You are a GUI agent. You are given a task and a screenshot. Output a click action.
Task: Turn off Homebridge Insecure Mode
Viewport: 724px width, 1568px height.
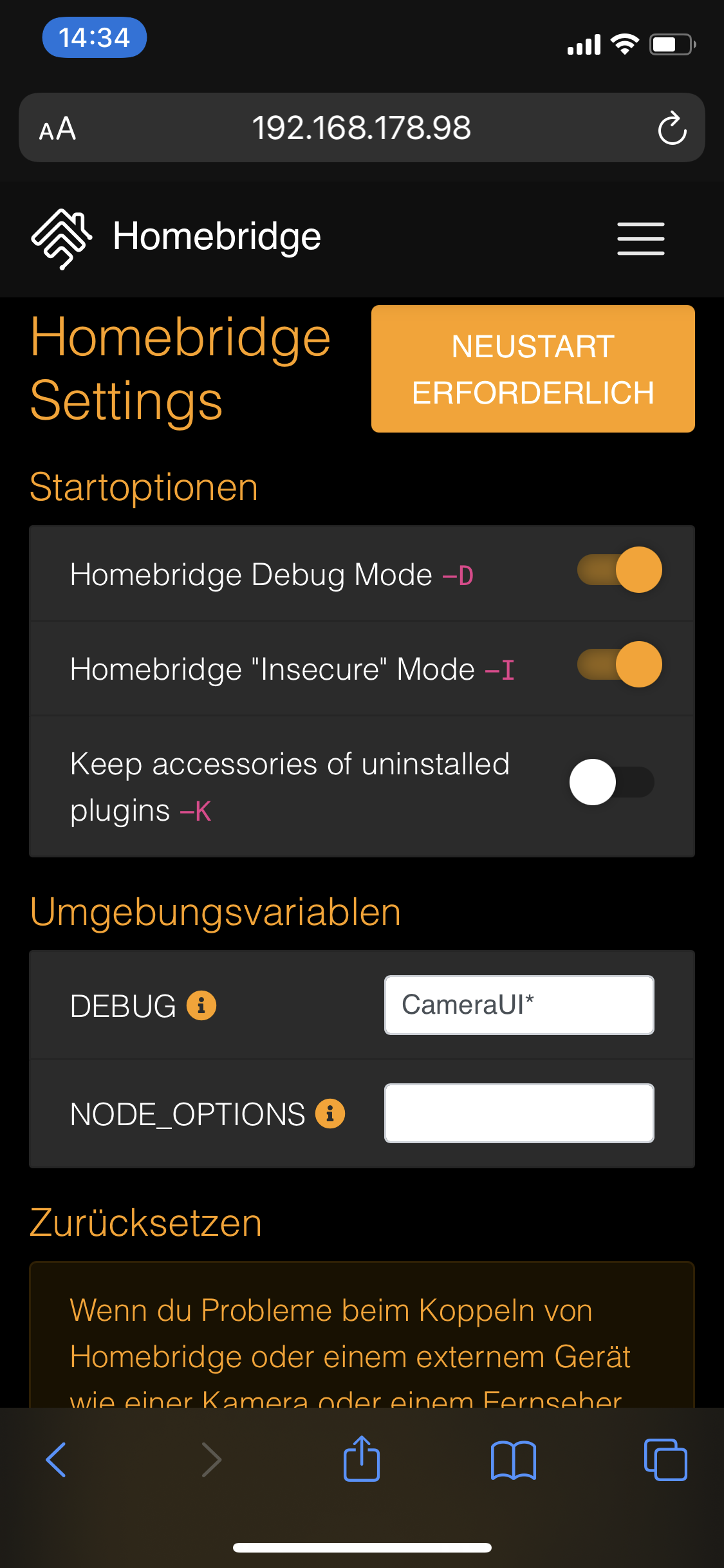coord(619,664)
